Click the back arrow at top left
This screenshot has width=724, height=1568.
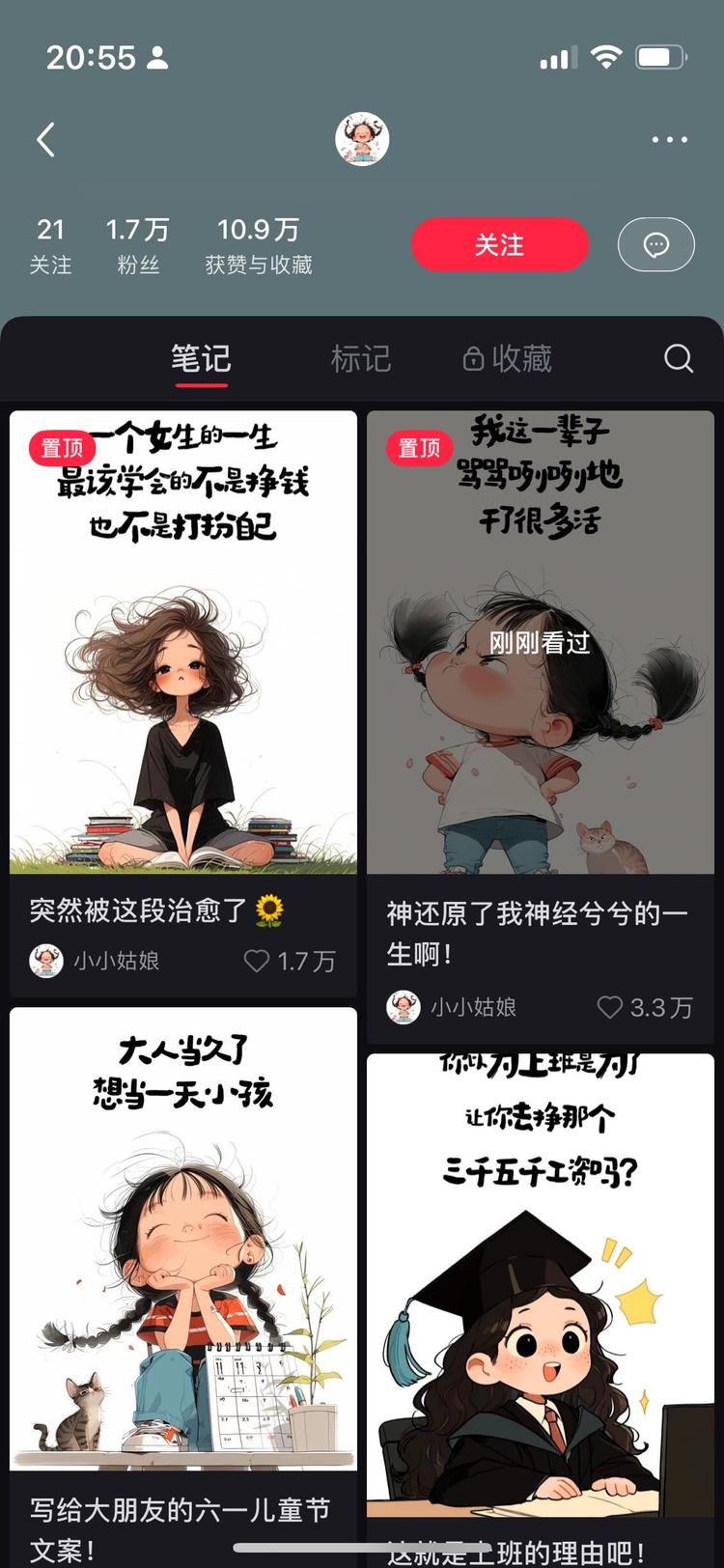click(x=44, y=139)
